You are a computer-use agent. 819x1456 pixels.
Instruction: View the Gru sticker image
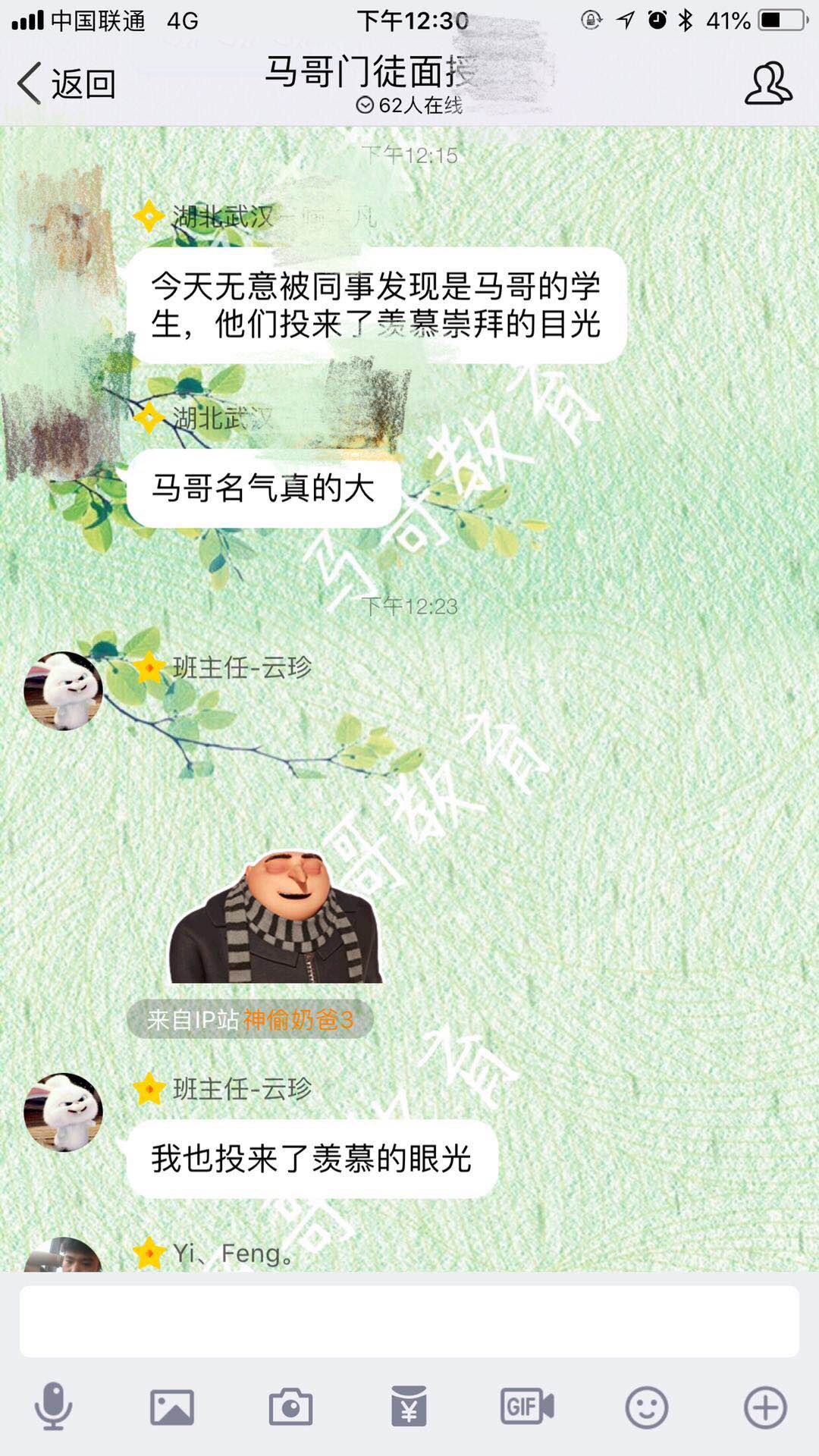tap(275, 918)
